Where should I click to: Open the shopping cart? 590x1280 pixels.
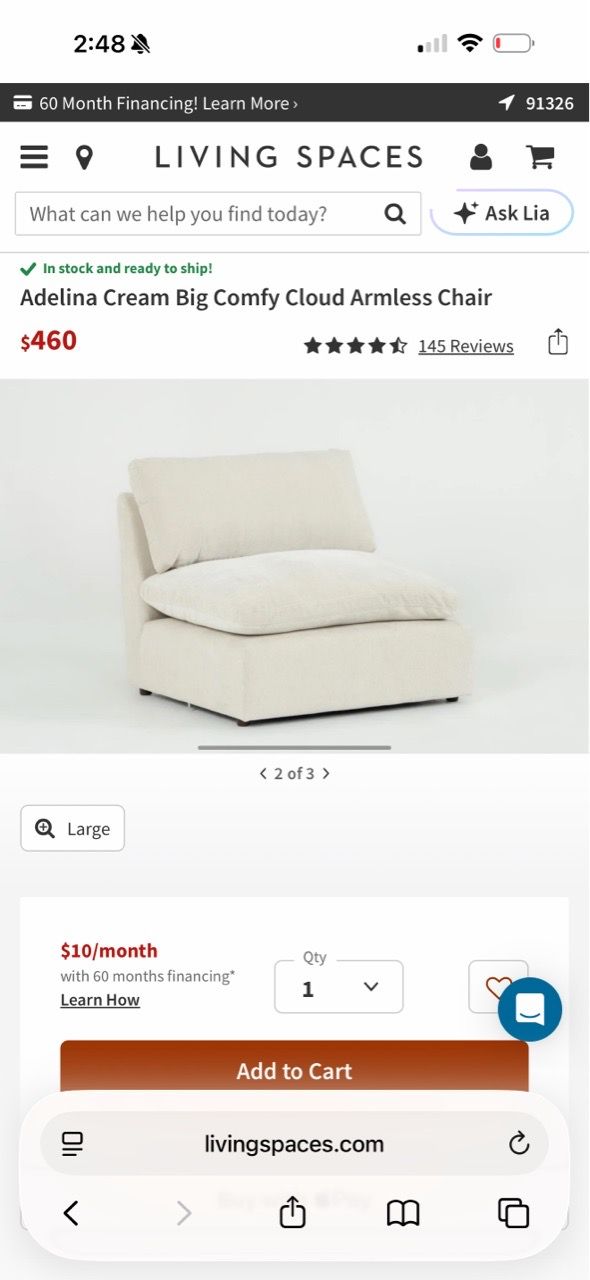541,157
